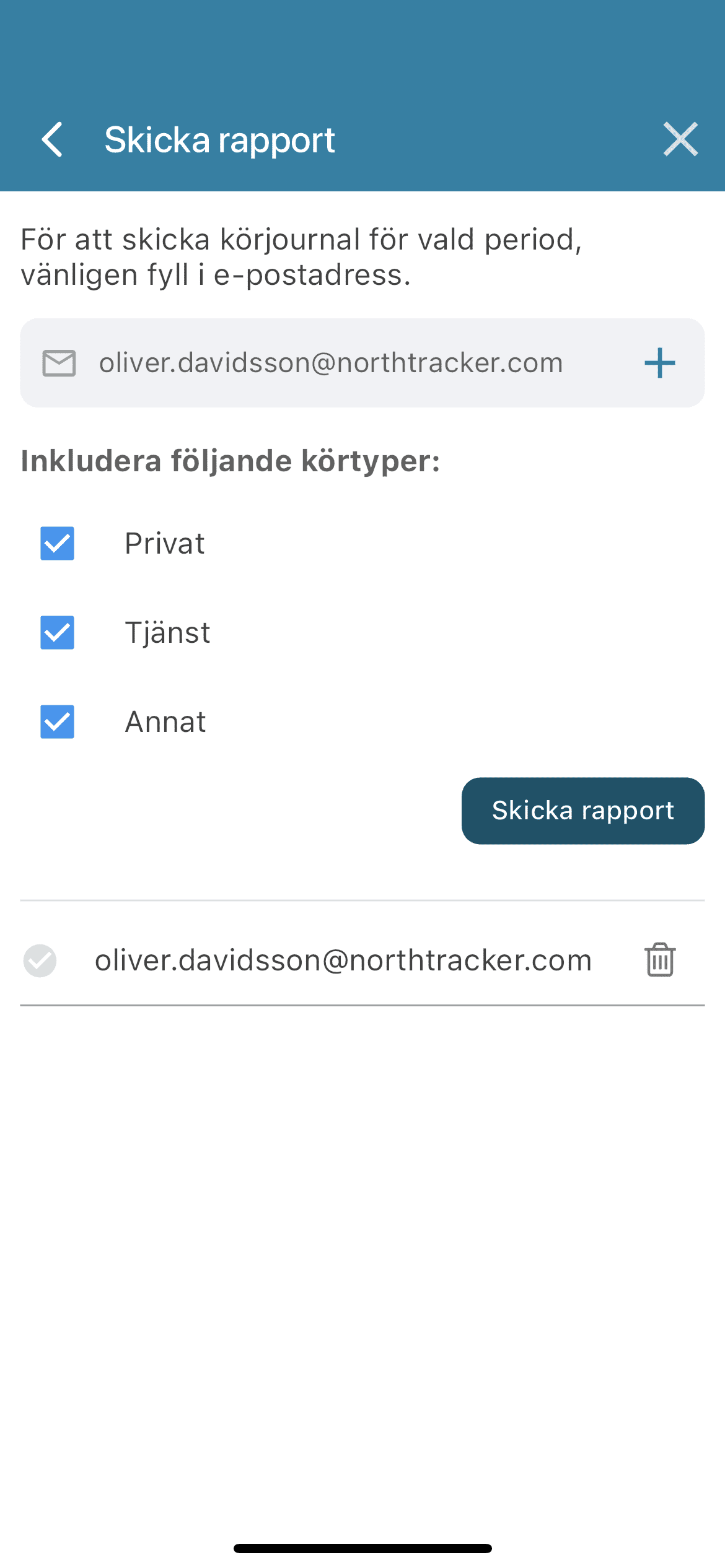Screen dimensions: 725x1568
Task: Uncheck the Annat checkbox
Action: (57, 721)
